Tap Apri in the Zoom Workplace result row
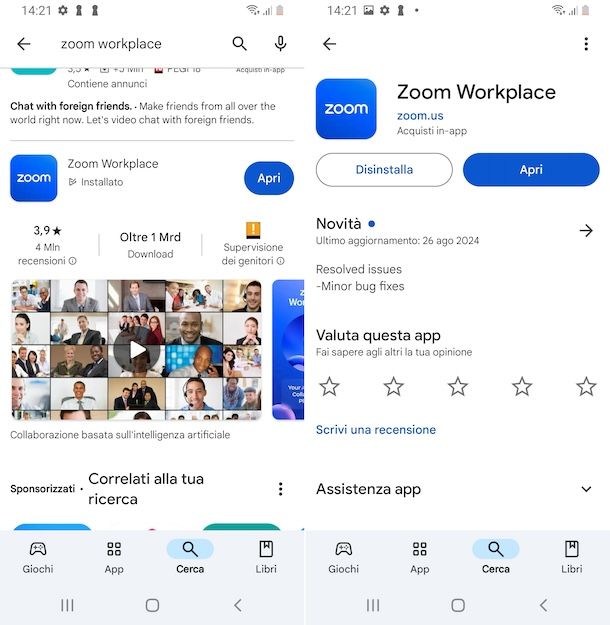 pos(268,178)
